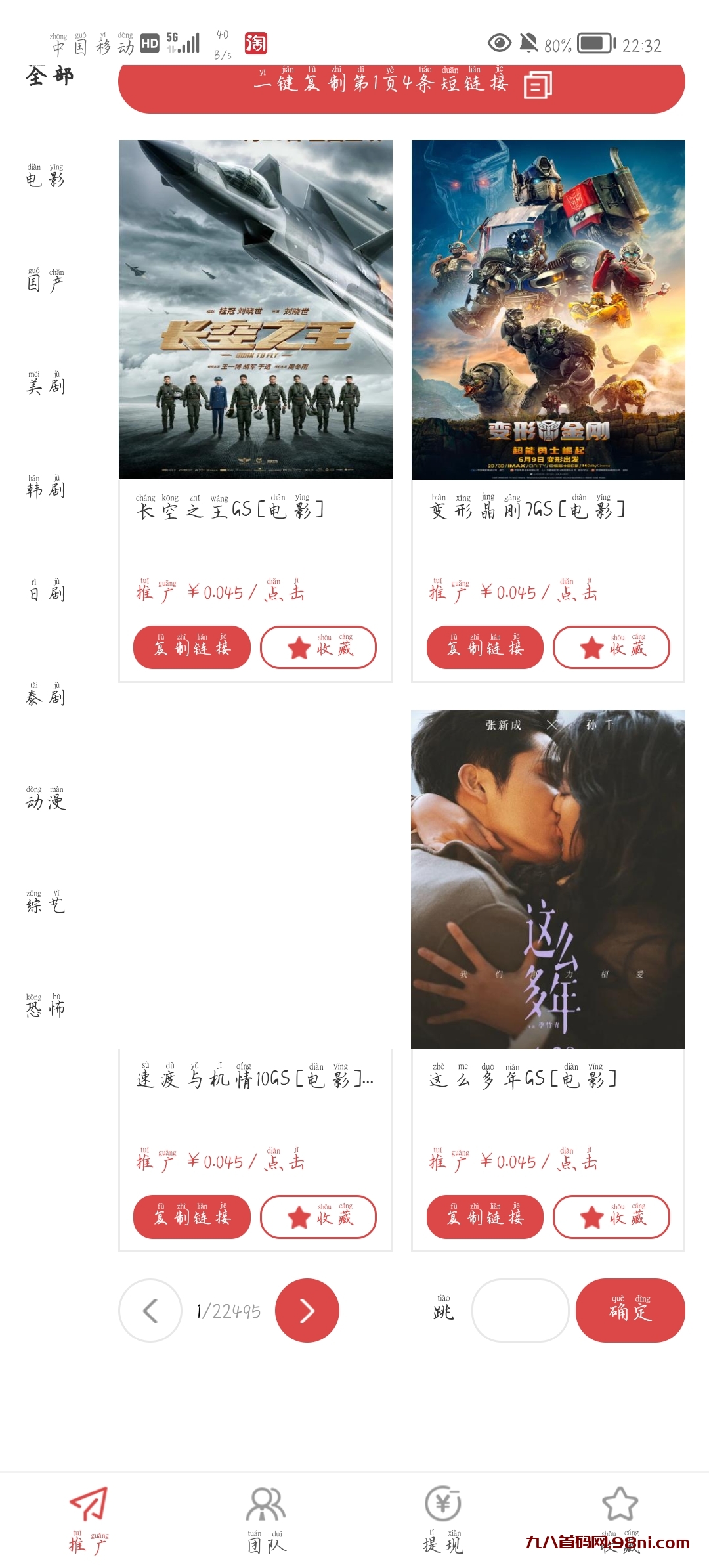
Task: Favorite 这么多年GS with its 收藏 star
Action: pos(611,1217)
